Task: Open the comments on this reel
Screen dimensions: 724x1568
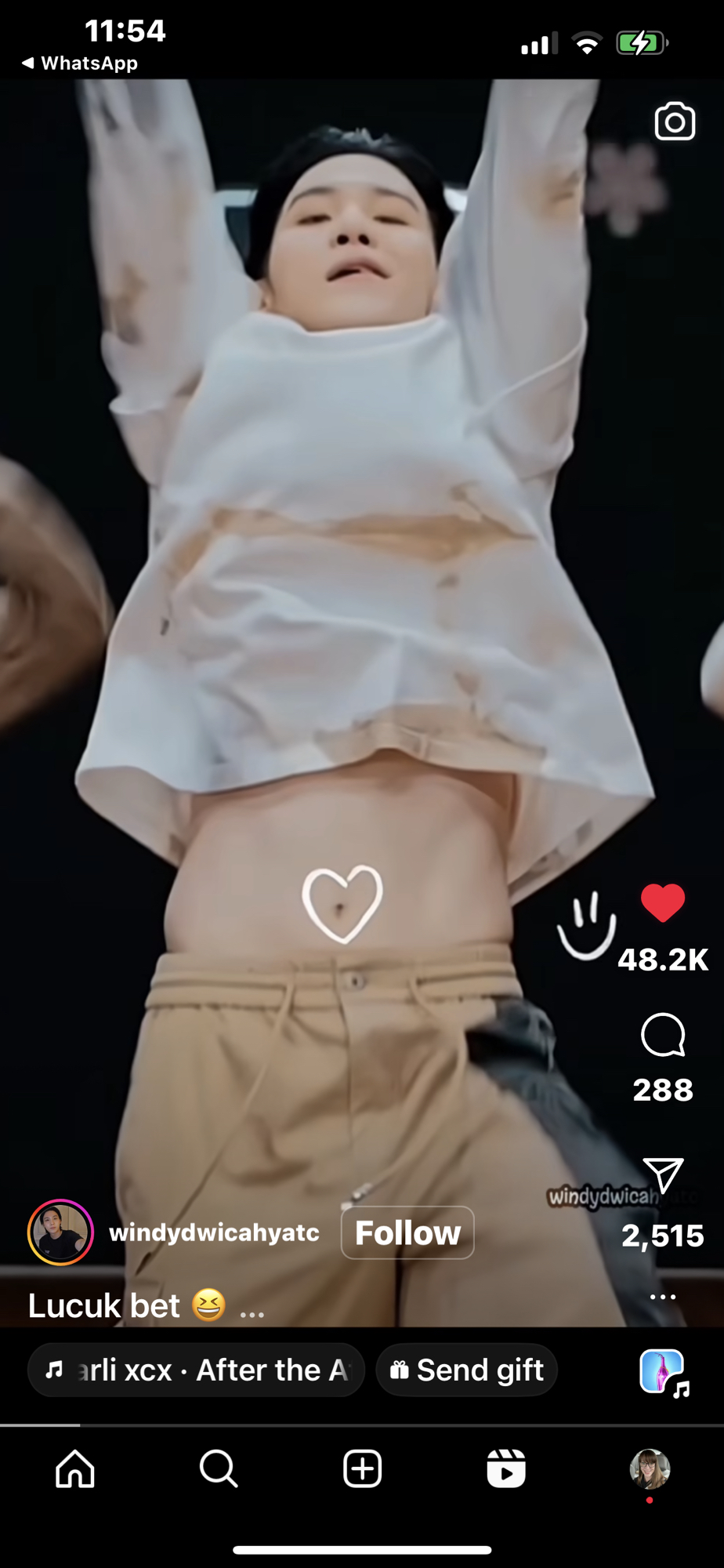Action: (x=663, y=1035)
